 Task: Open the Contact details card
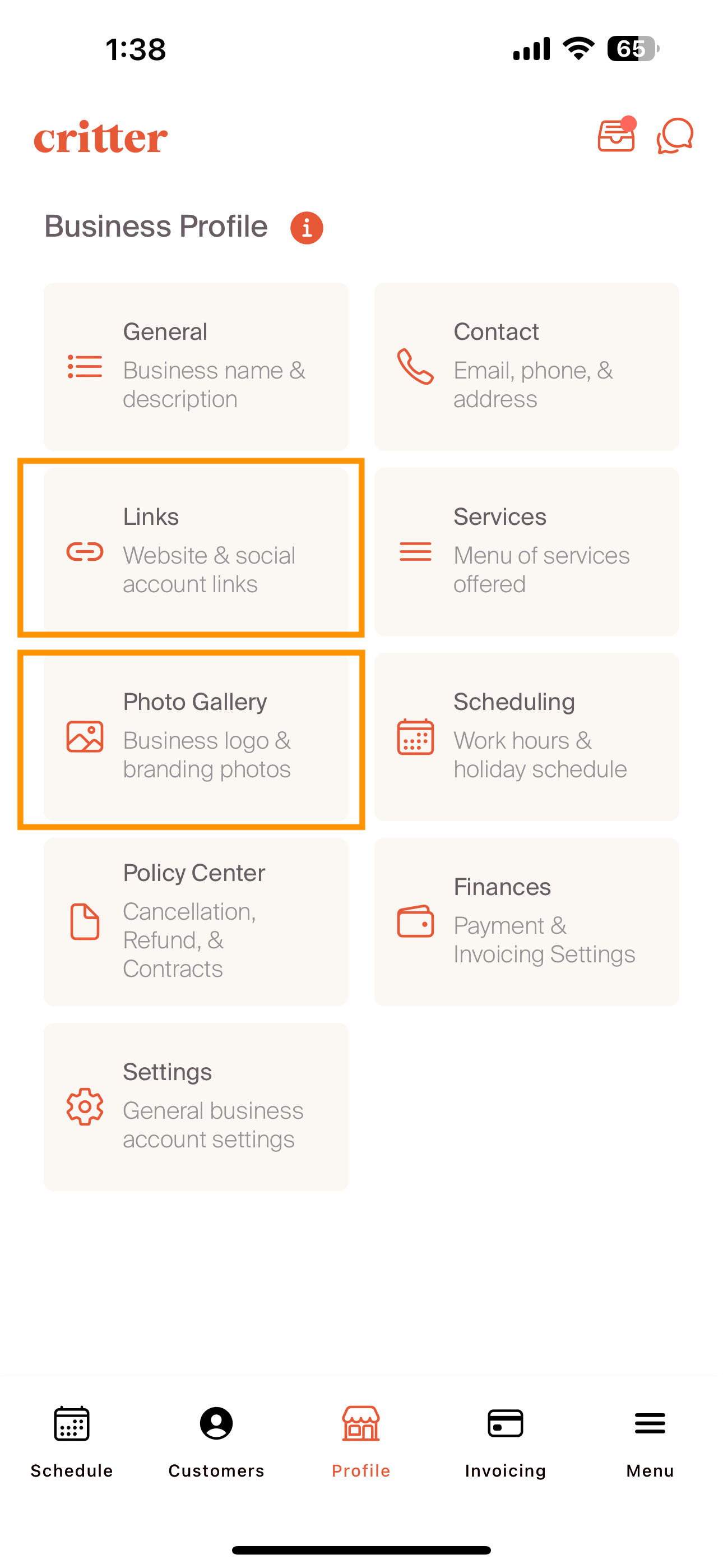526,366
